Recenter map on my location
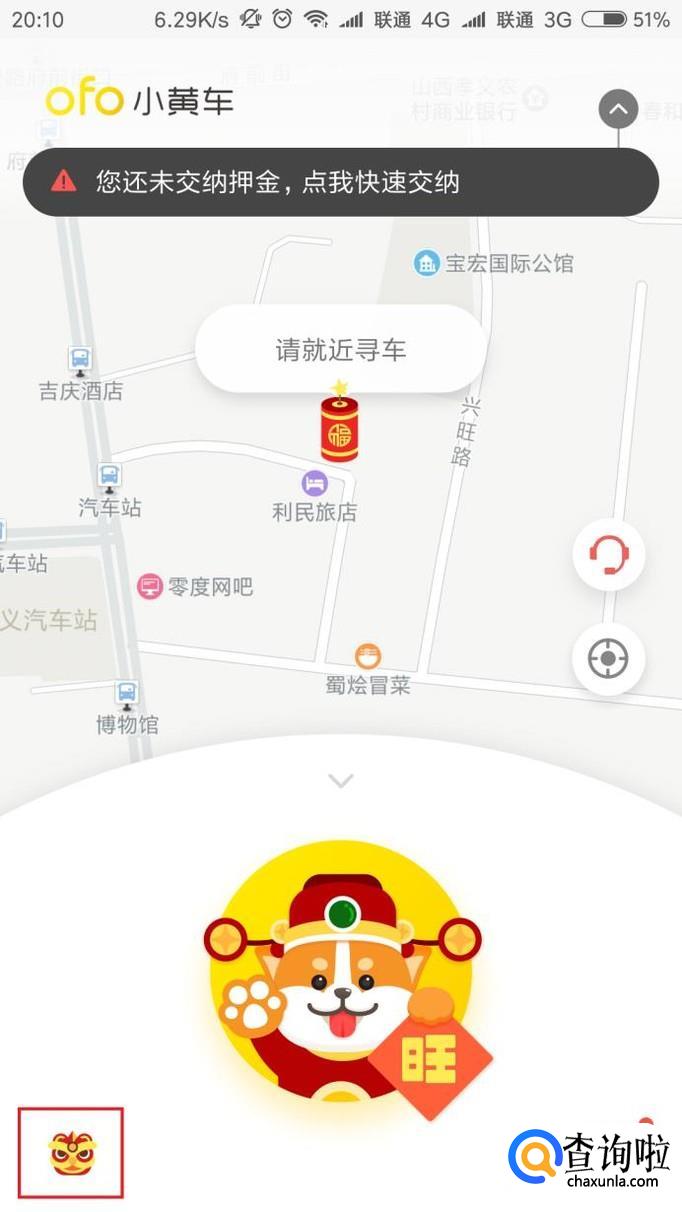The image size is (682, 1212). (x=608, y=659)
